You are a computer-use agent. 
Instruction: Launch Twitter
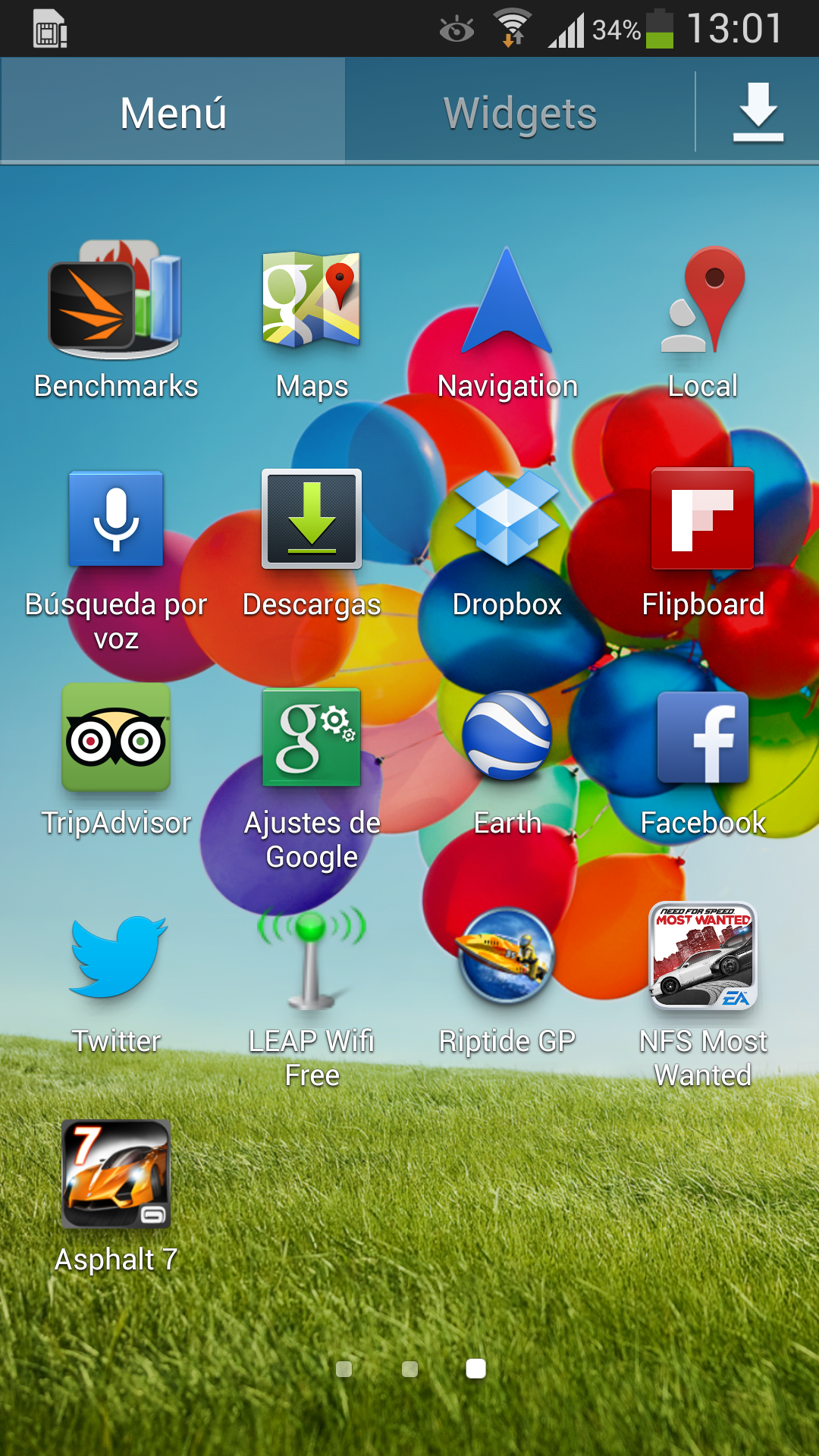pos(116,955)
